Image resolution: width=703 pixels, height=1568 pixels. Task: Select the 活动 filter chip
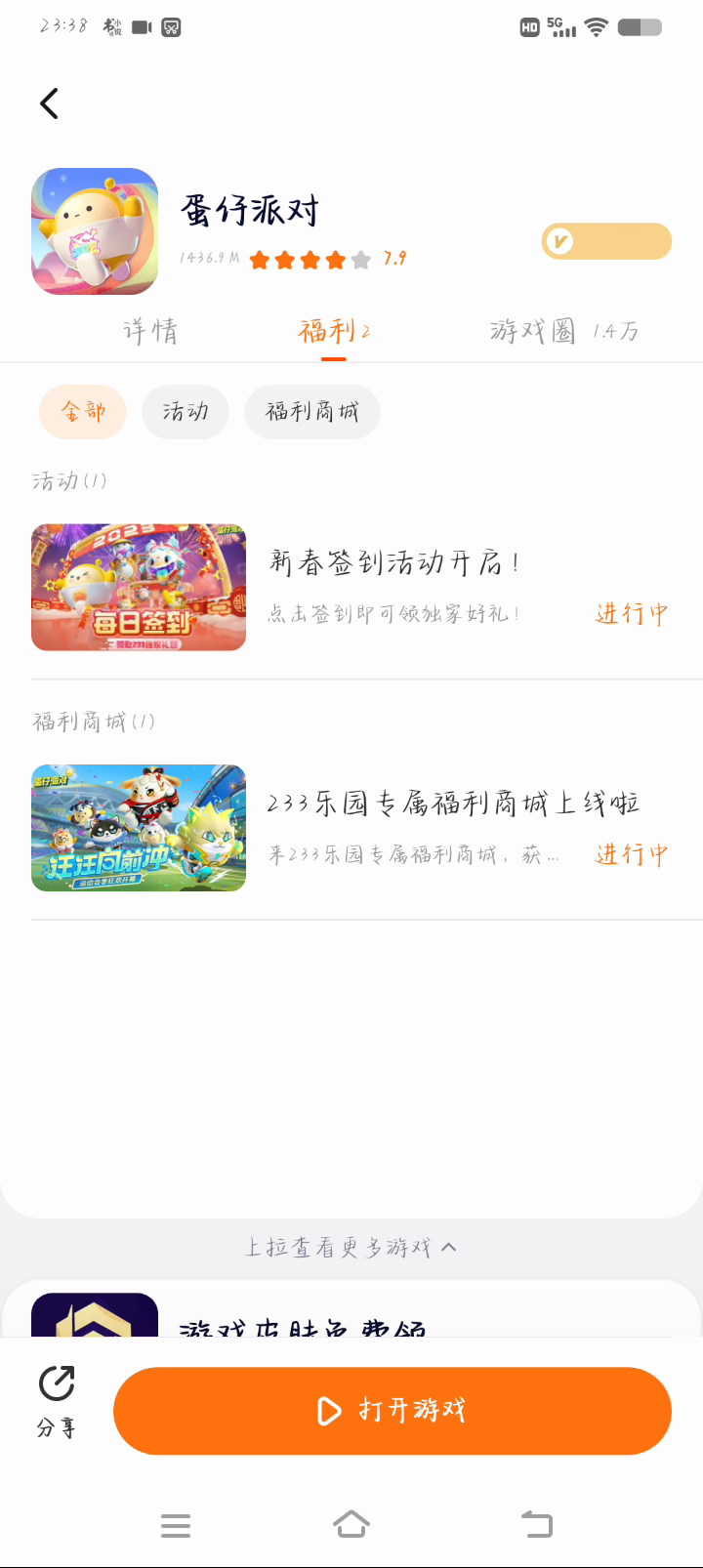point(186,411)
